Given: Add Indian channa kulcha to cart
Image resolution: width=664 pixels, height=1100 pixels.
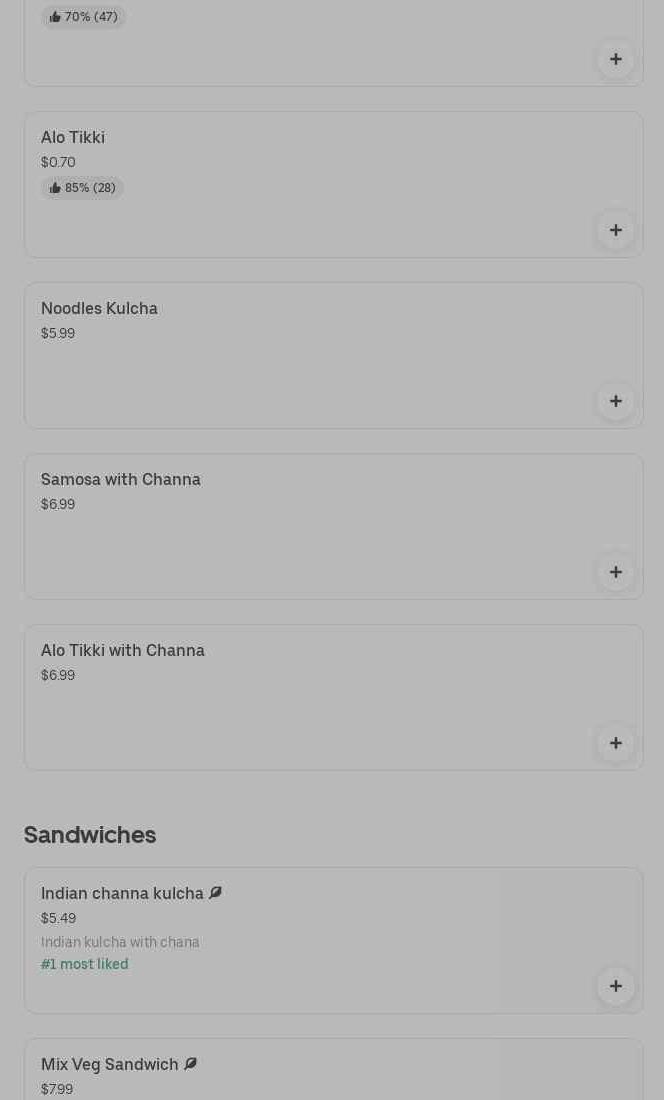Looking at the screenshot, I should (x=616, y=986).
